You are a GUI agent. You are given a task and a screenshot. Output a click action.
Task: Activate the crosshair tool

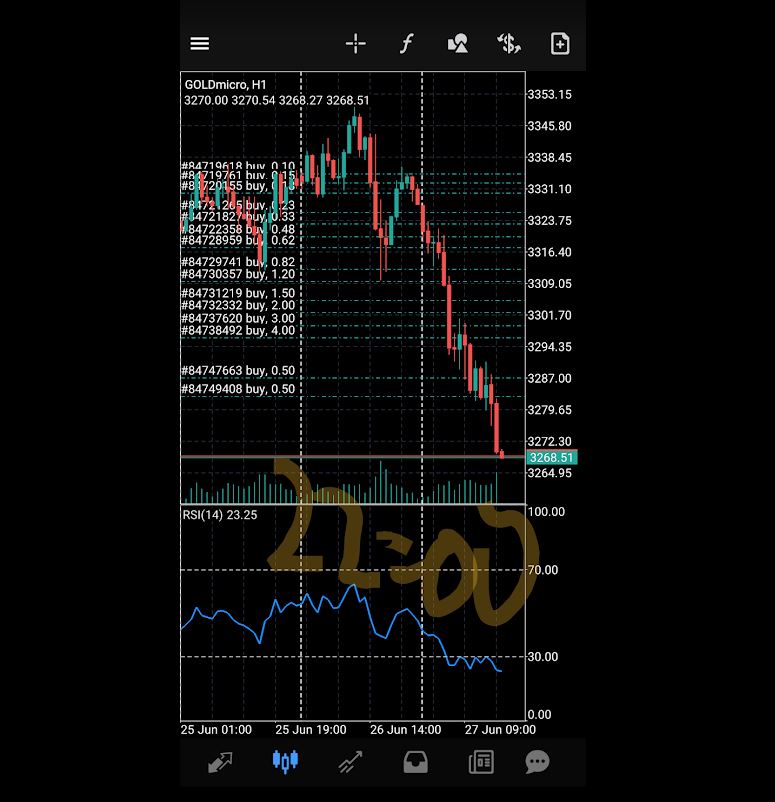356,44
